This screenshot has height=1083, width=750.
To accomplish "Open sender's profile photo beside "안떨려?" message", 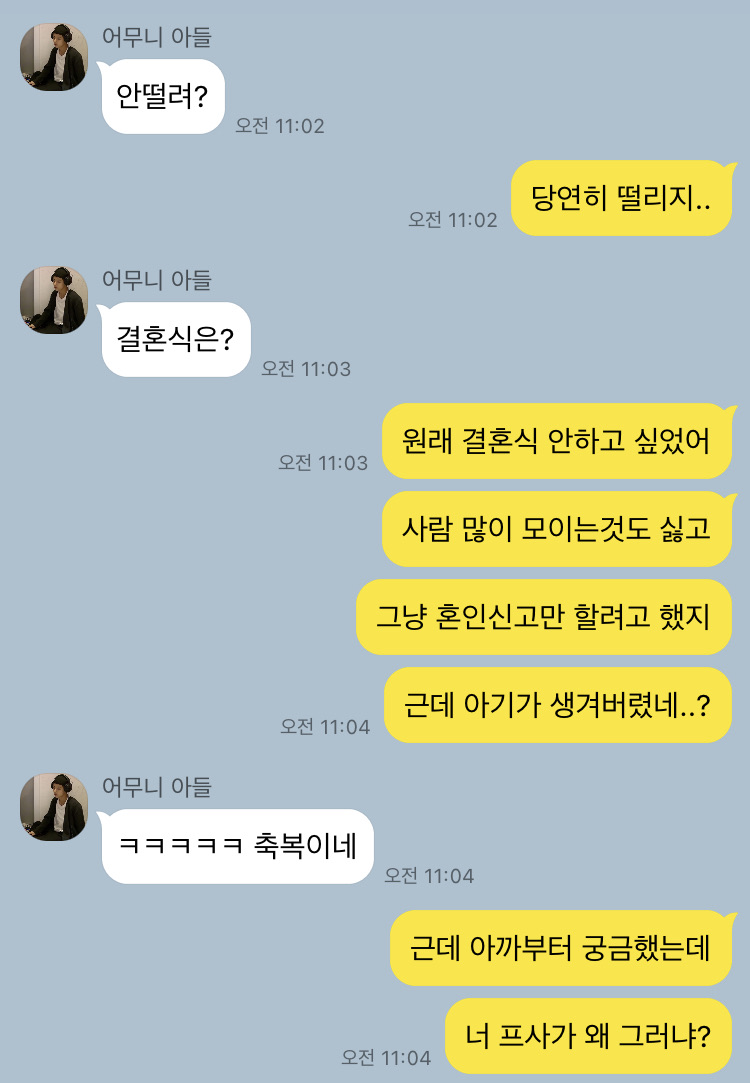I will pyautogui.click(x=54, y=57).
